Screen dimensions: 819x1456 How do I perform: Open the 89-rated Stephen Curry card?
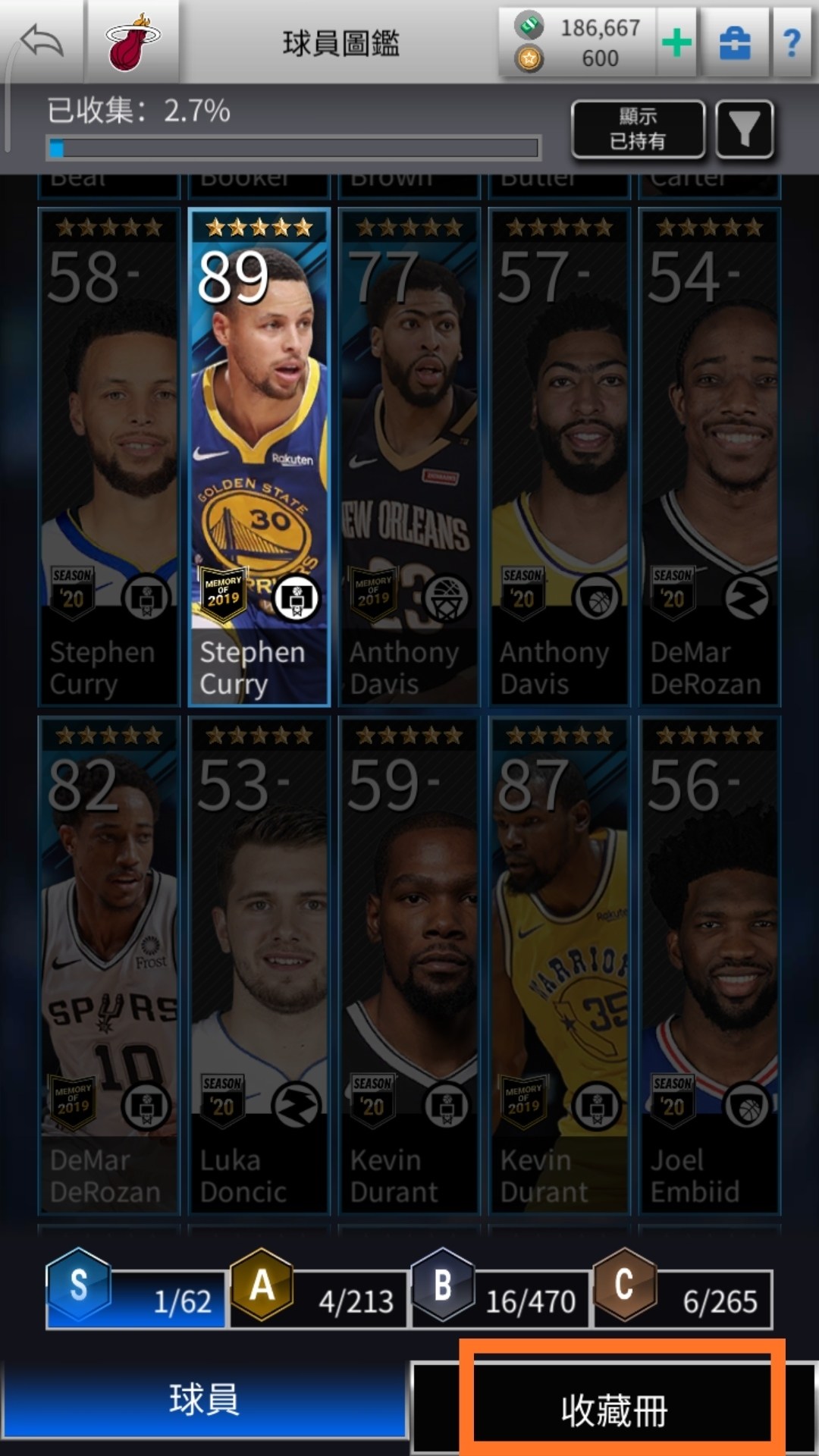click(x=259, y=457)
